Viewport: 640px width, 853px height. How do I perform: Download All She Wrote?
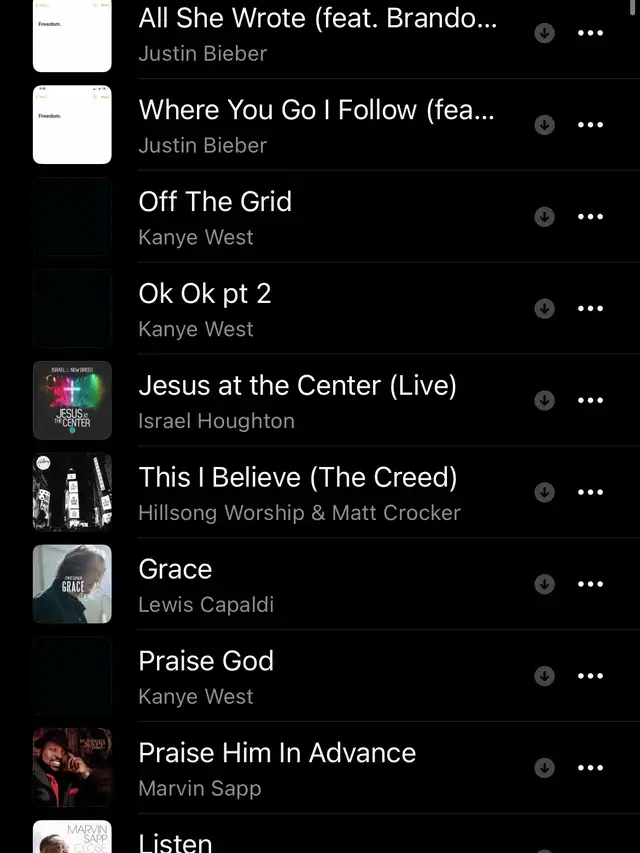pos(544,33)
